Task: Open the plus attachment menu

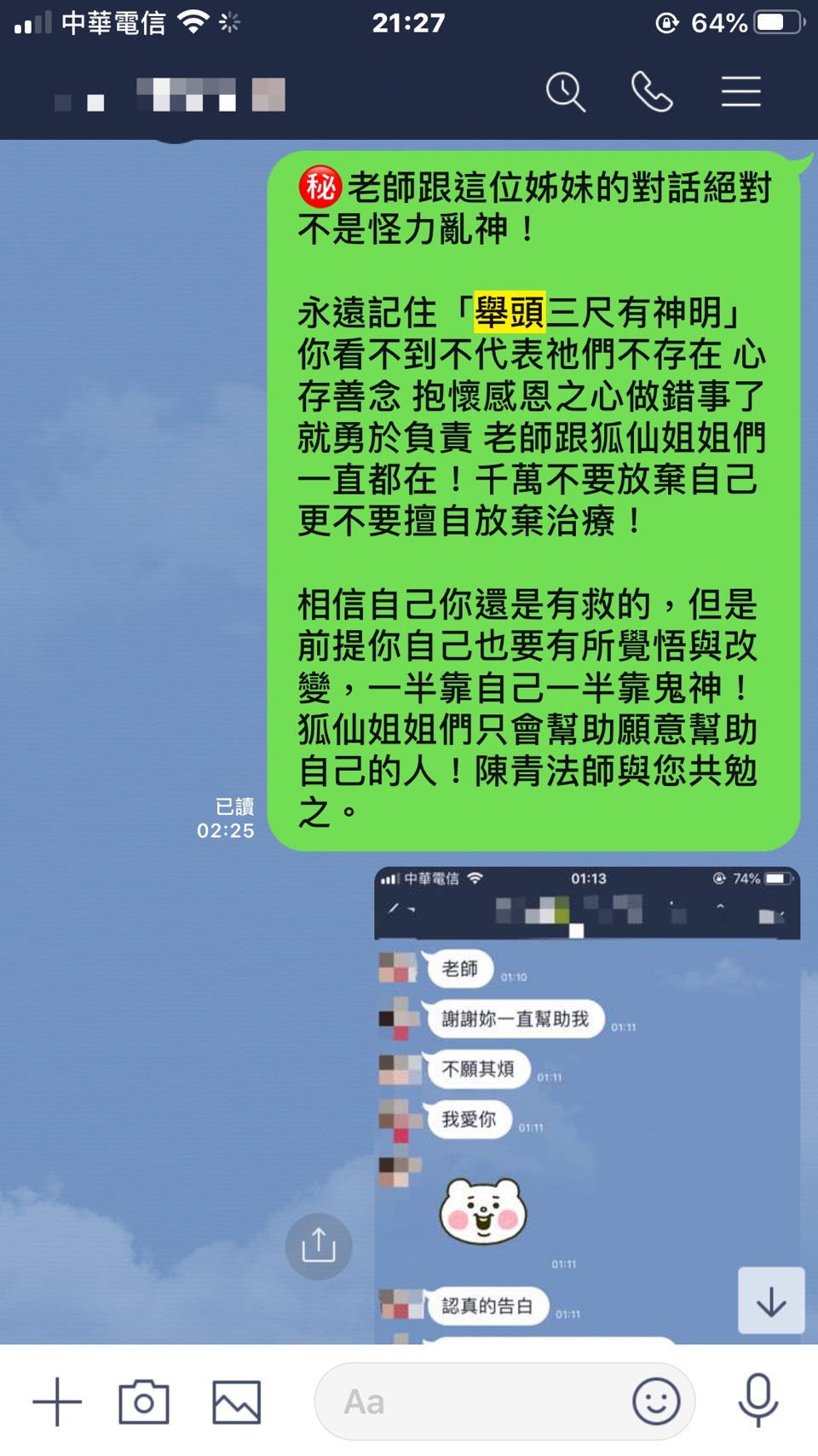Action: coord(57,1401)
